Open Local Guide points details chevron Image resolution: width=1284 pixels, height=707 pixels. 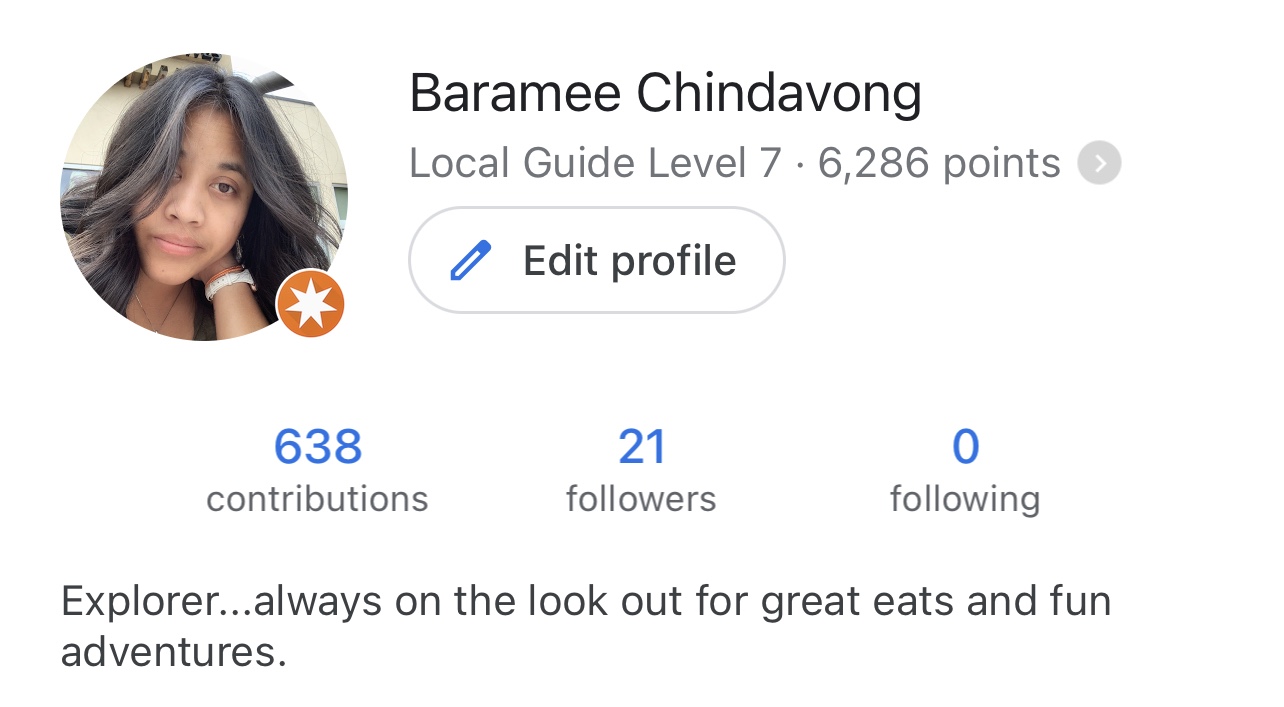1099,163
